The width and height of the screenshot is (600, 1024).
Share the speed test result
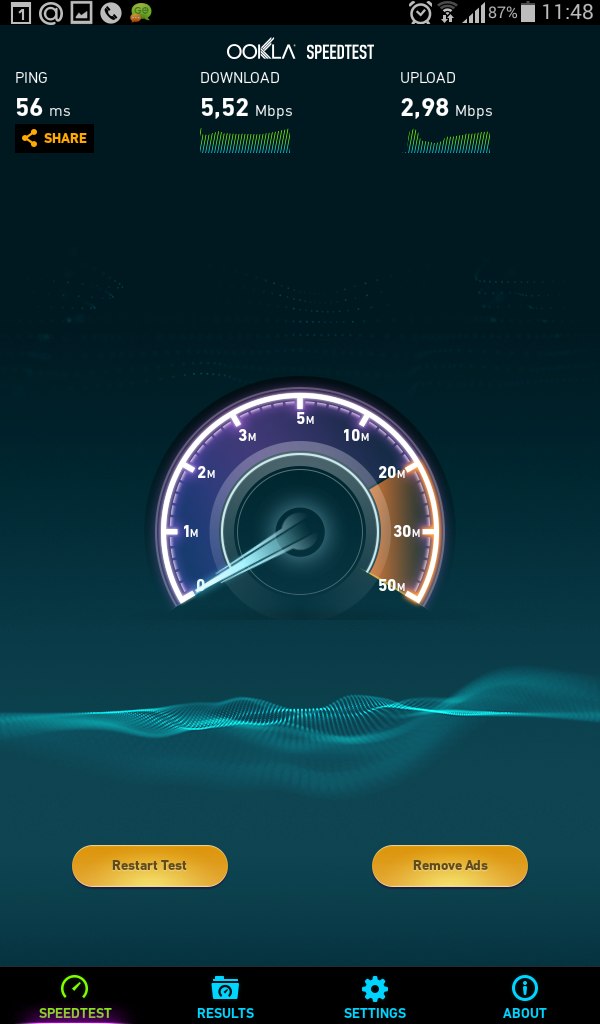[x=54, y=139]
